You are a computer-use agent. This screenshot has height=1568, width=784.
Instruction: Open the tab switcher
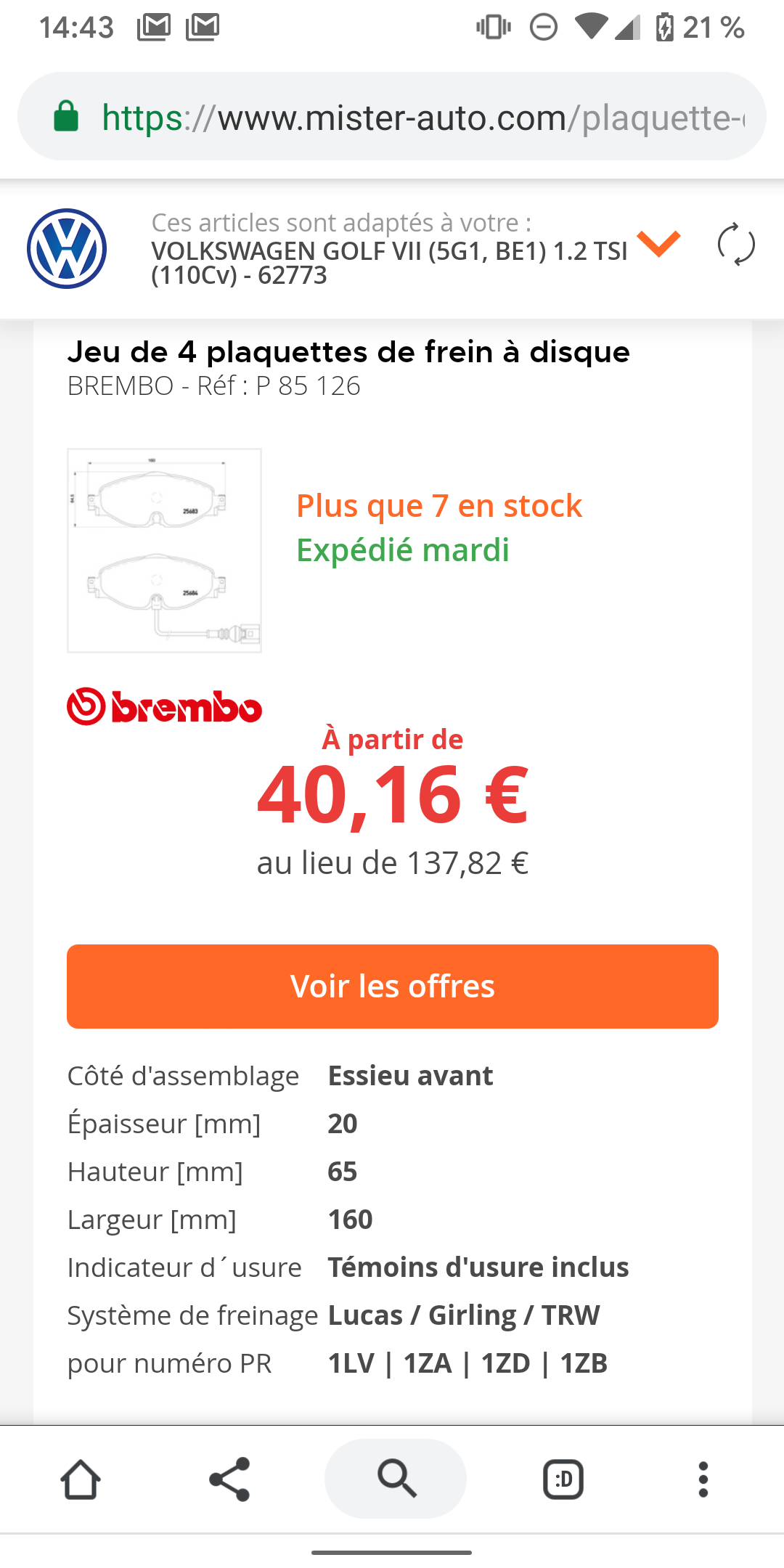pyautogui.click(x=563, y=1479)
